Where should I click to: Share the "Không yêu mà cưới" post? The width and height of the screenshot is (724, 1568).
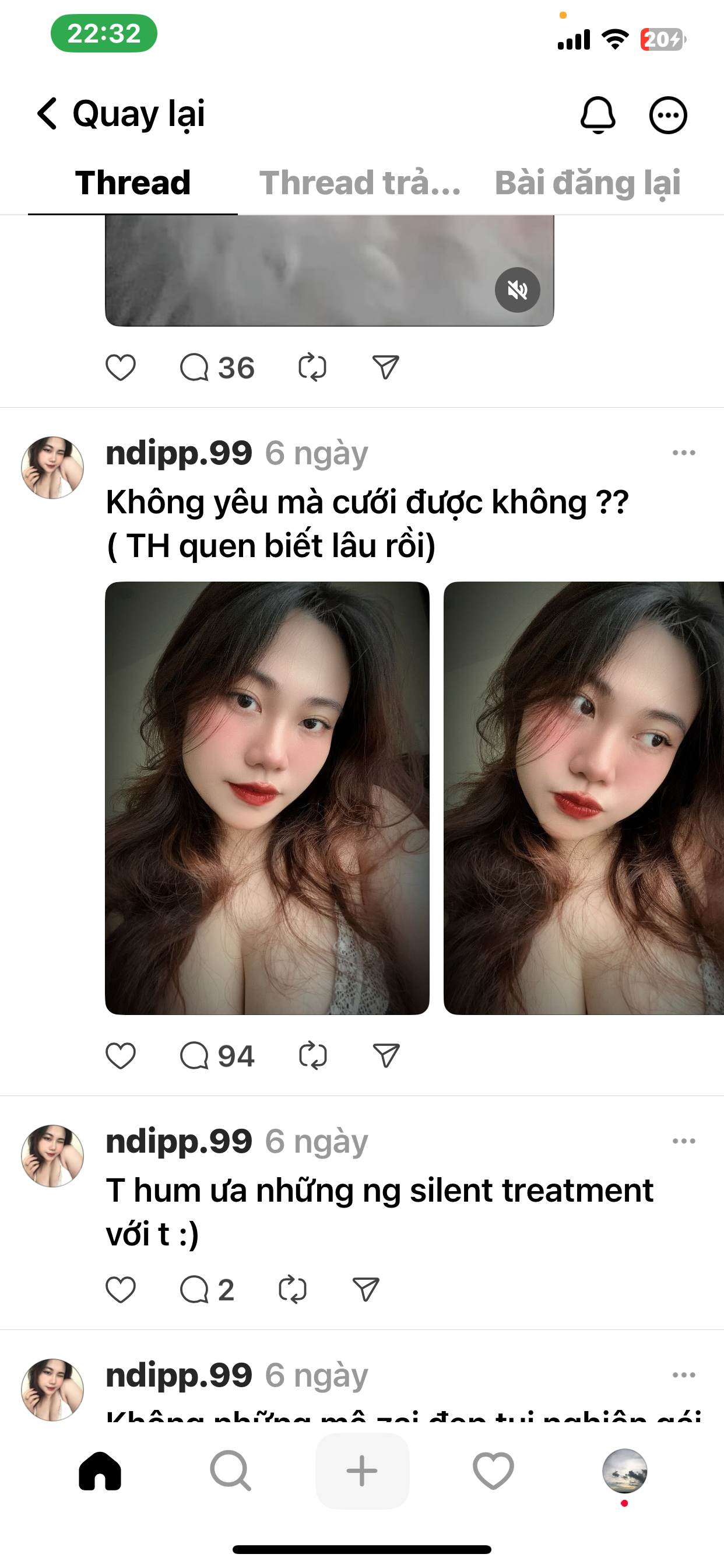click(386, 1056)
